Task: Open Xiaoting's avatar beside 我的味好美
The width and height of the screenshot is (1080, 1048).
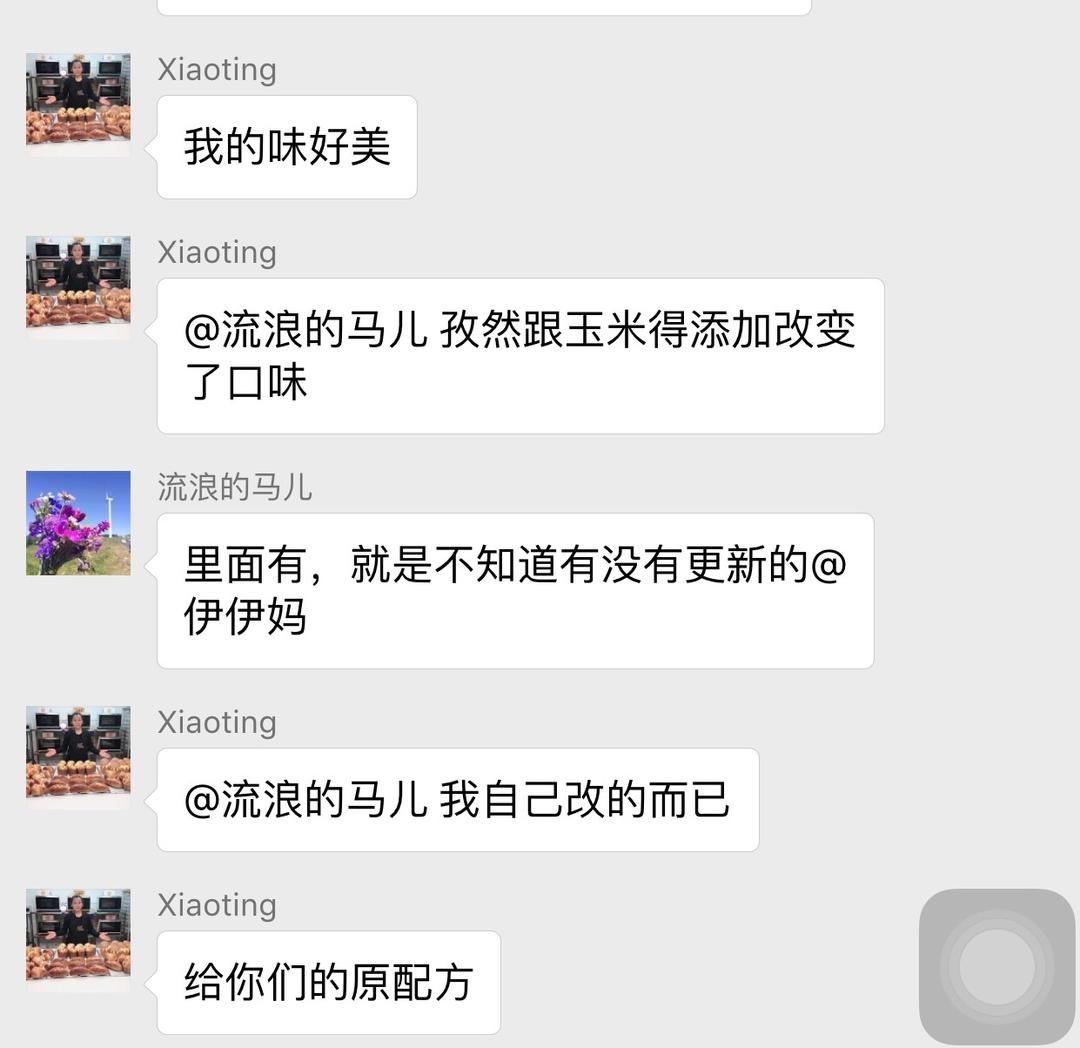Action: [78, 105]
